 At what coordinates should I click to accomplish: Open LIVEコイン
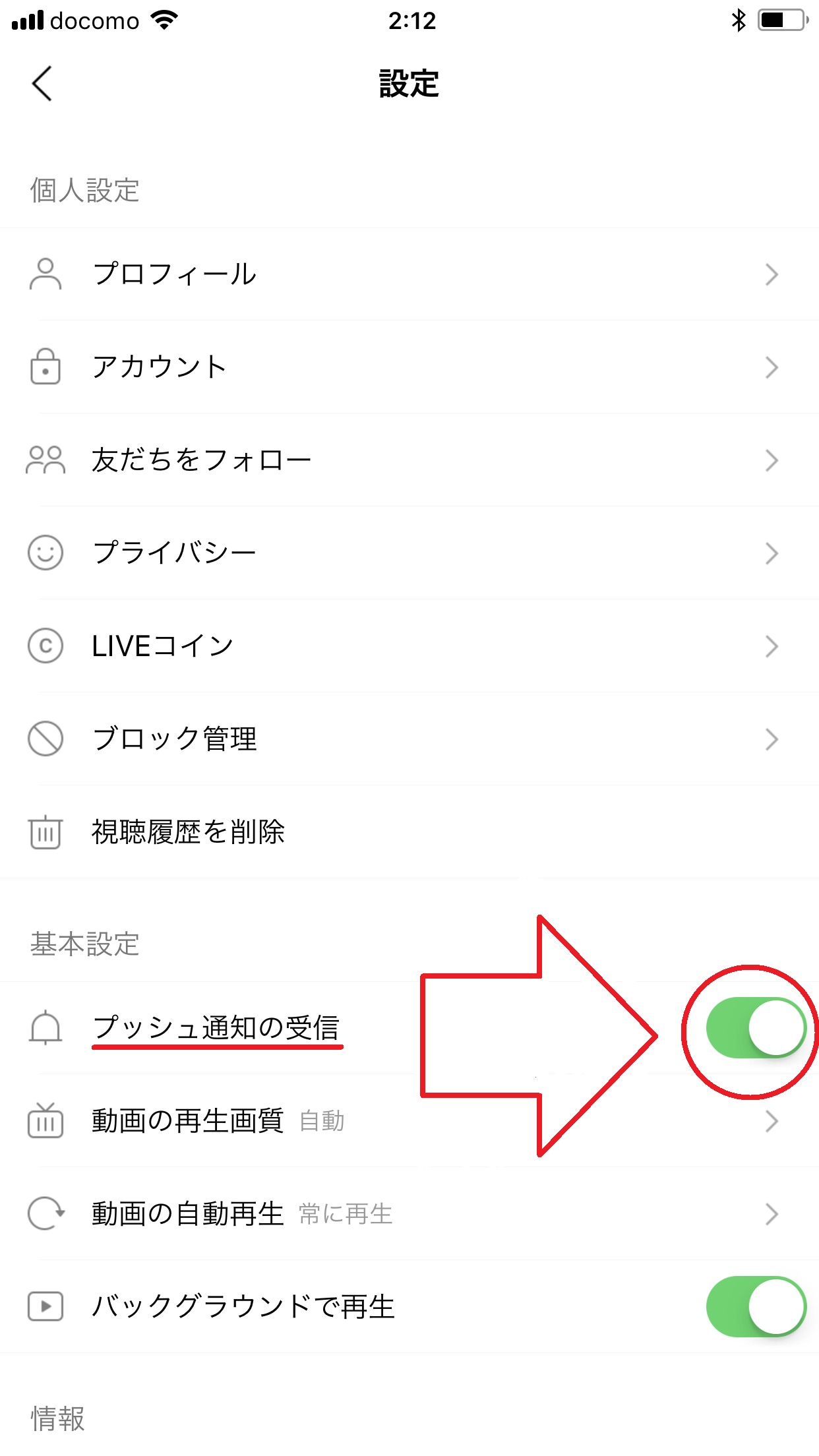(409, 646)
